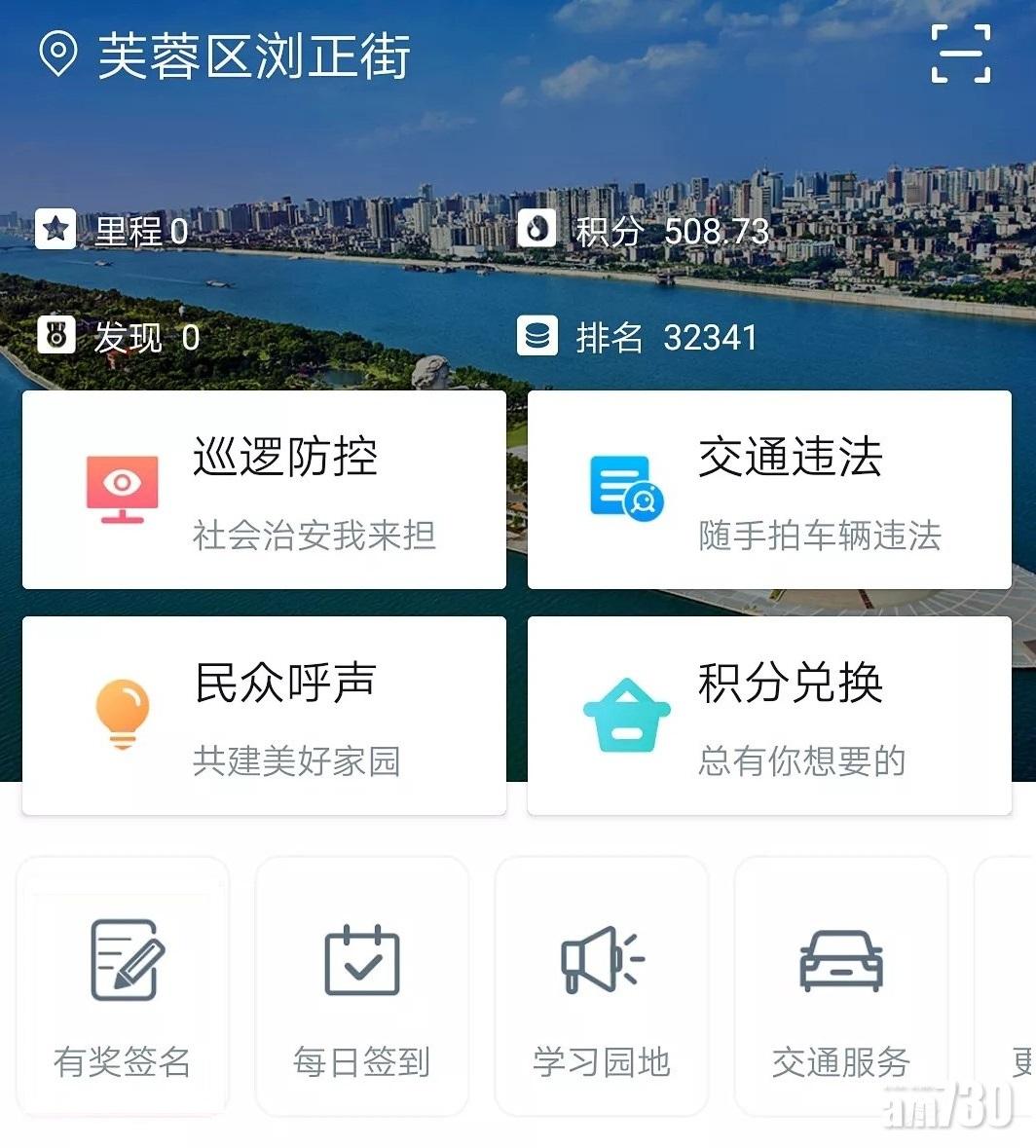Tap the 积分 508.73 score value
Viewport: 1036px width, 1148px height.
pos(716,232)
